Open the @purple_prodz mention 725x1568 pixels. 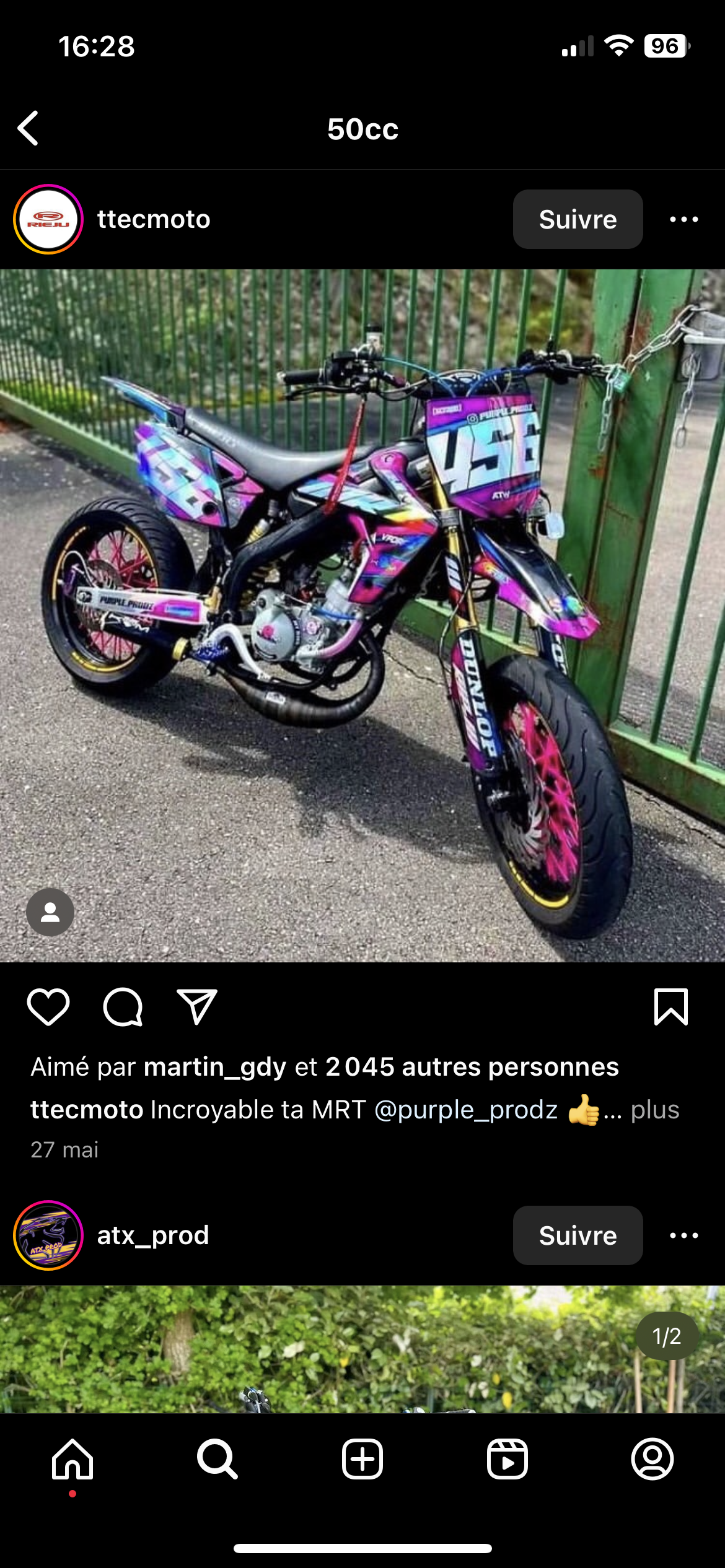coord(466,1110)
